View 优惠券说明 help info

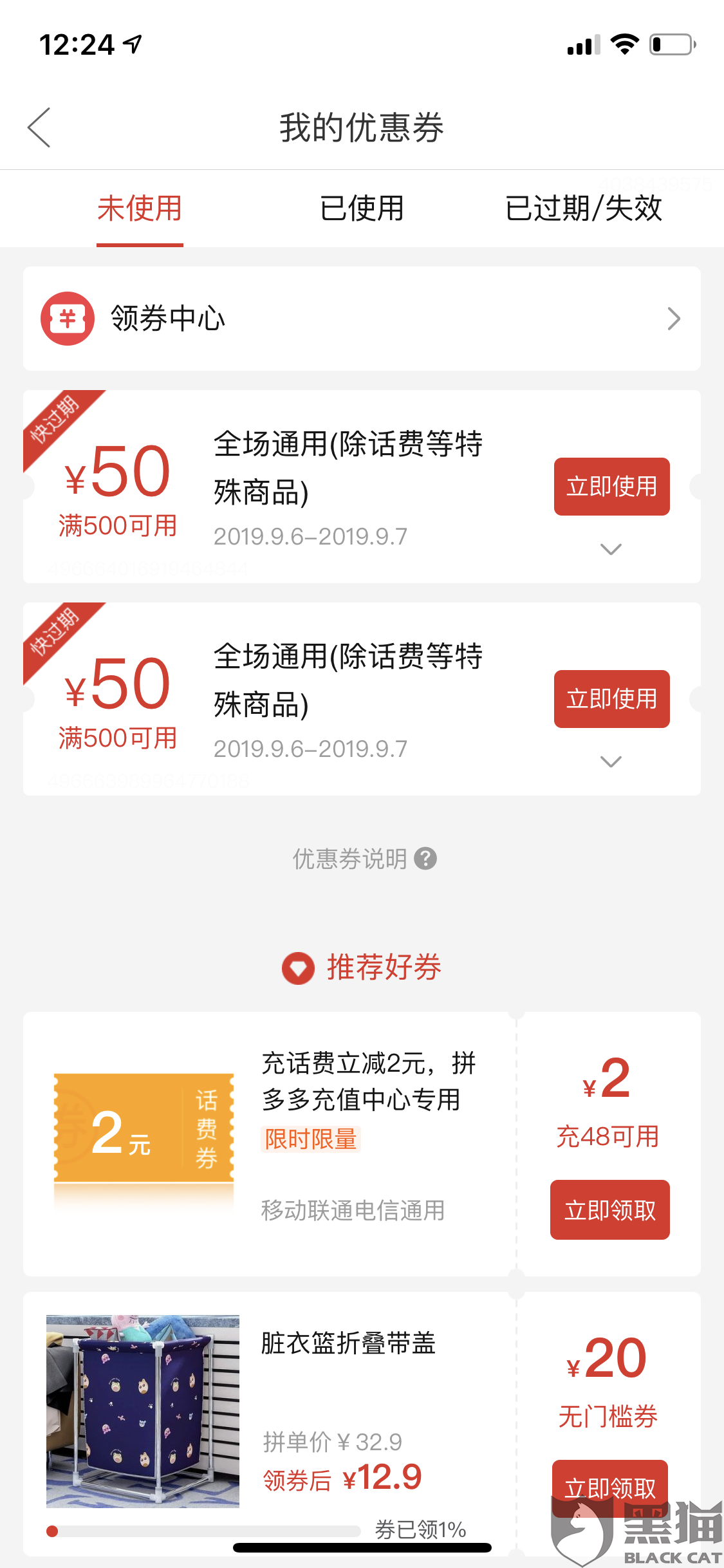[x=364, y=859]
